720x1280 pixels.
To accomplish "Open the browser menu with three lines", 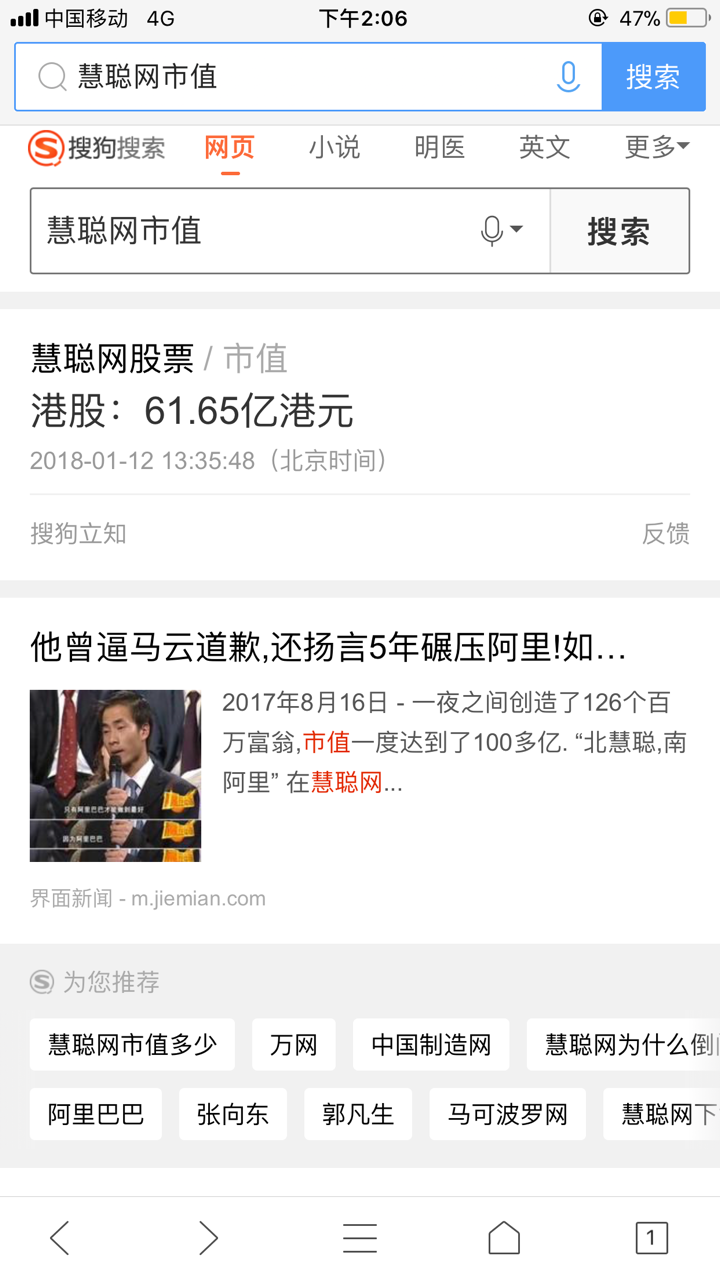I will [x=360, y=1238].
